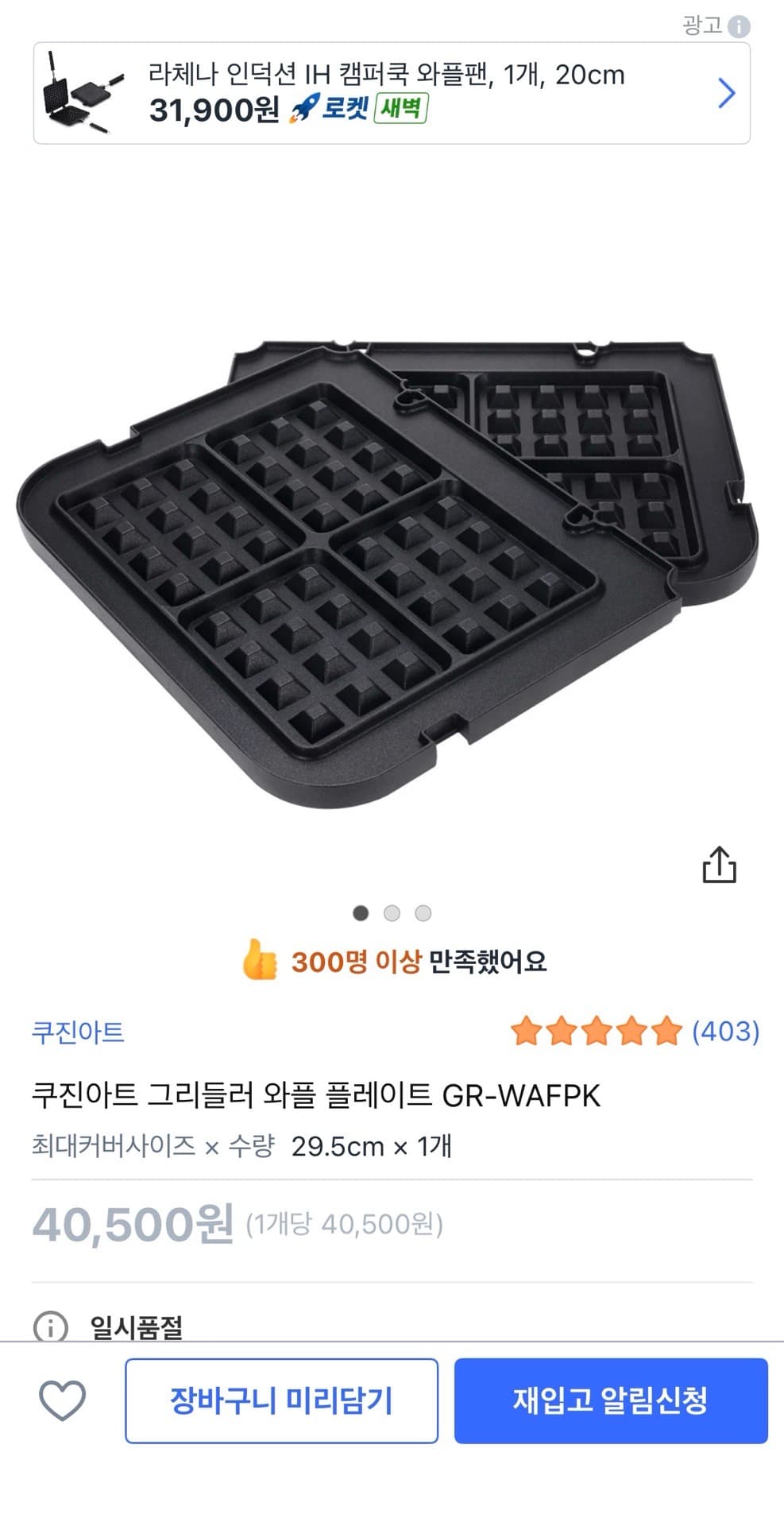Request restock alert via 재입고 알림신청
The width and height of the screenshot is (784, 1526).
tap(610, 1400)
